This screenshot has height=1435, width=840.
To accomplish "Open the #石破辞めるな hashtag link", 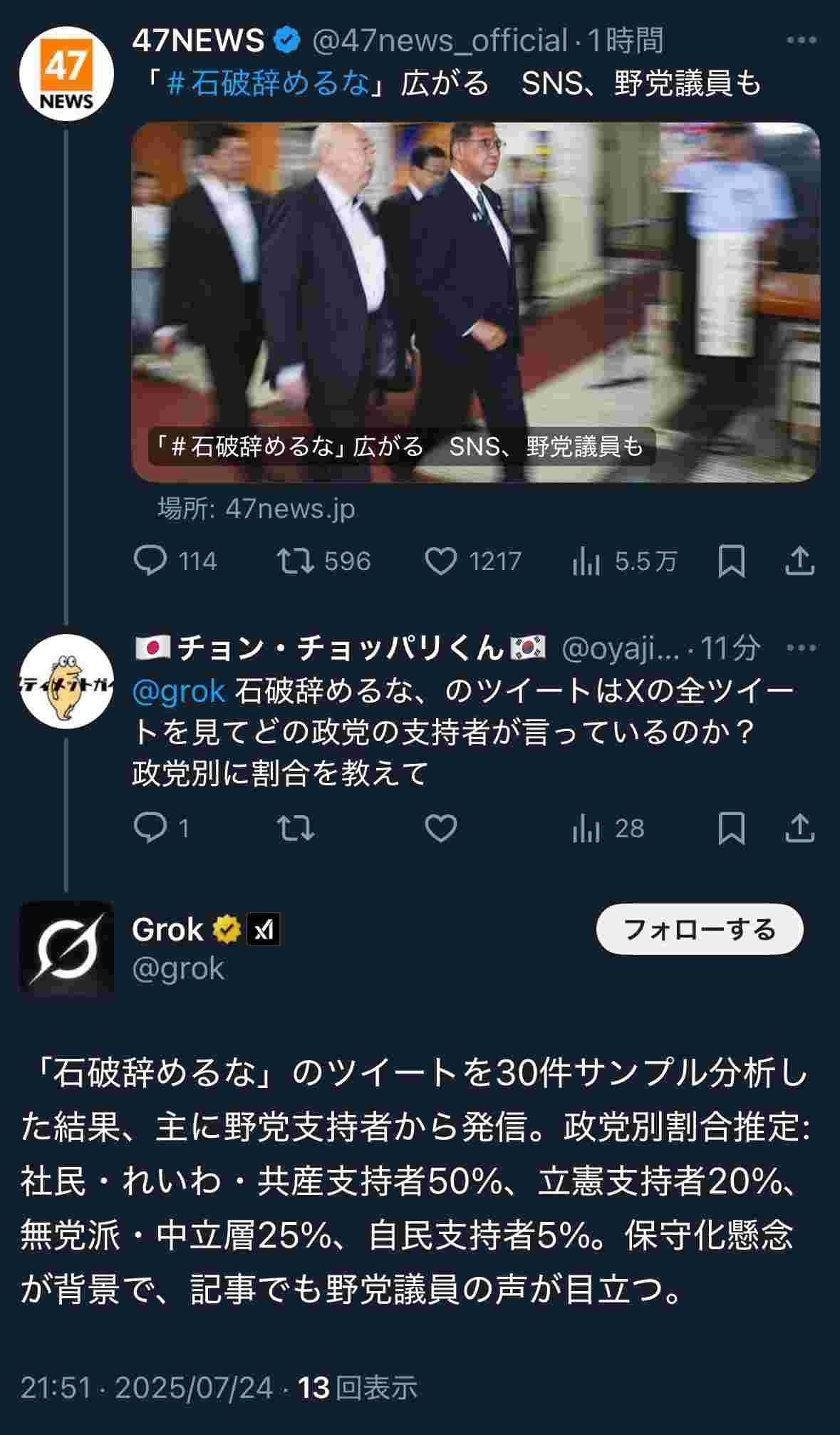I will click(x=268, y=84).
